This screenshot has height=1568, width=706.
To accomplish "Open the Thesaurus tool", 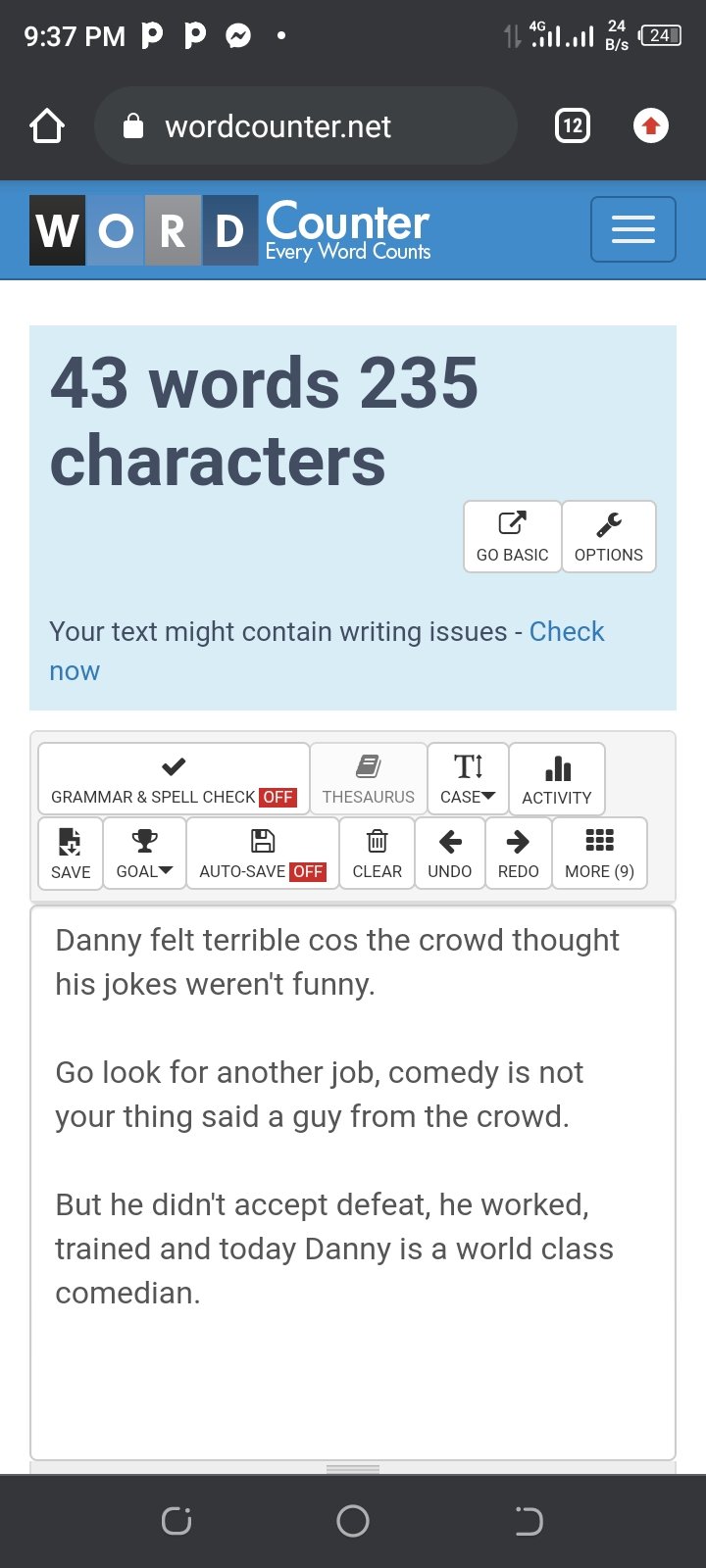I will point(369,779).
